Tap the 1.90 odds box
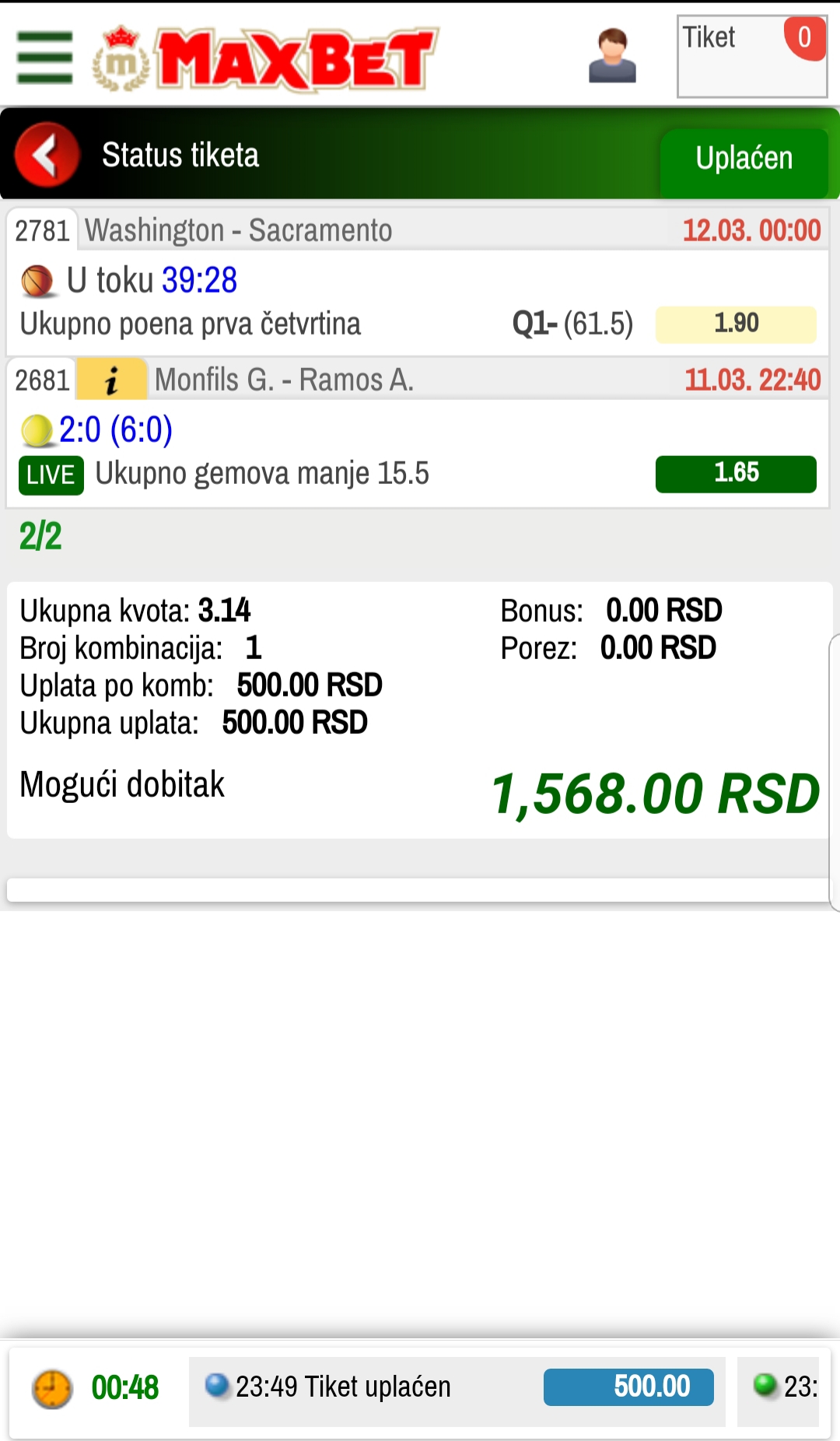 (736, 324)
